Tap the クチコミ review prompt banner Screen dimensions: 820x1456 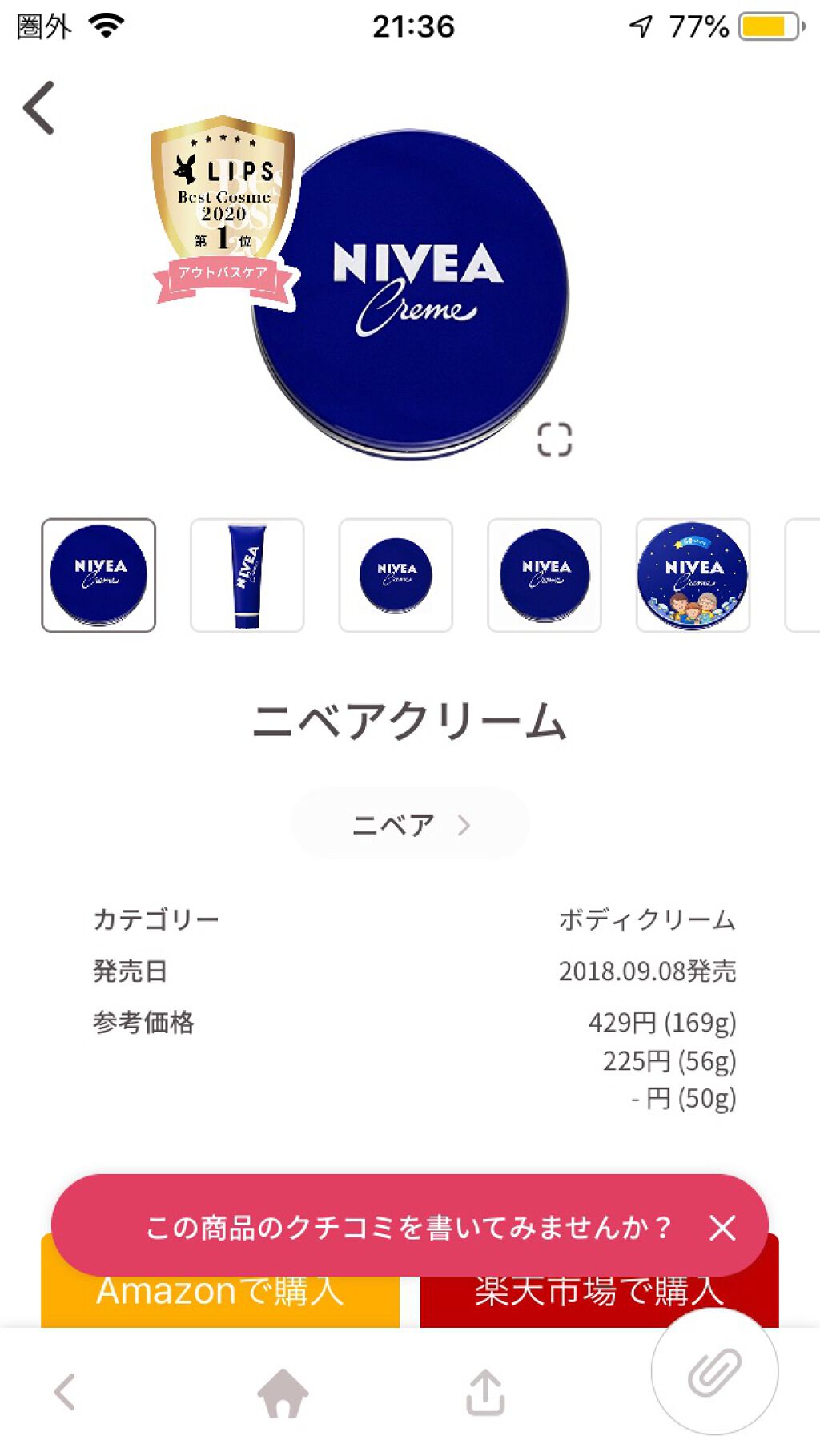tap(384, 1226)
